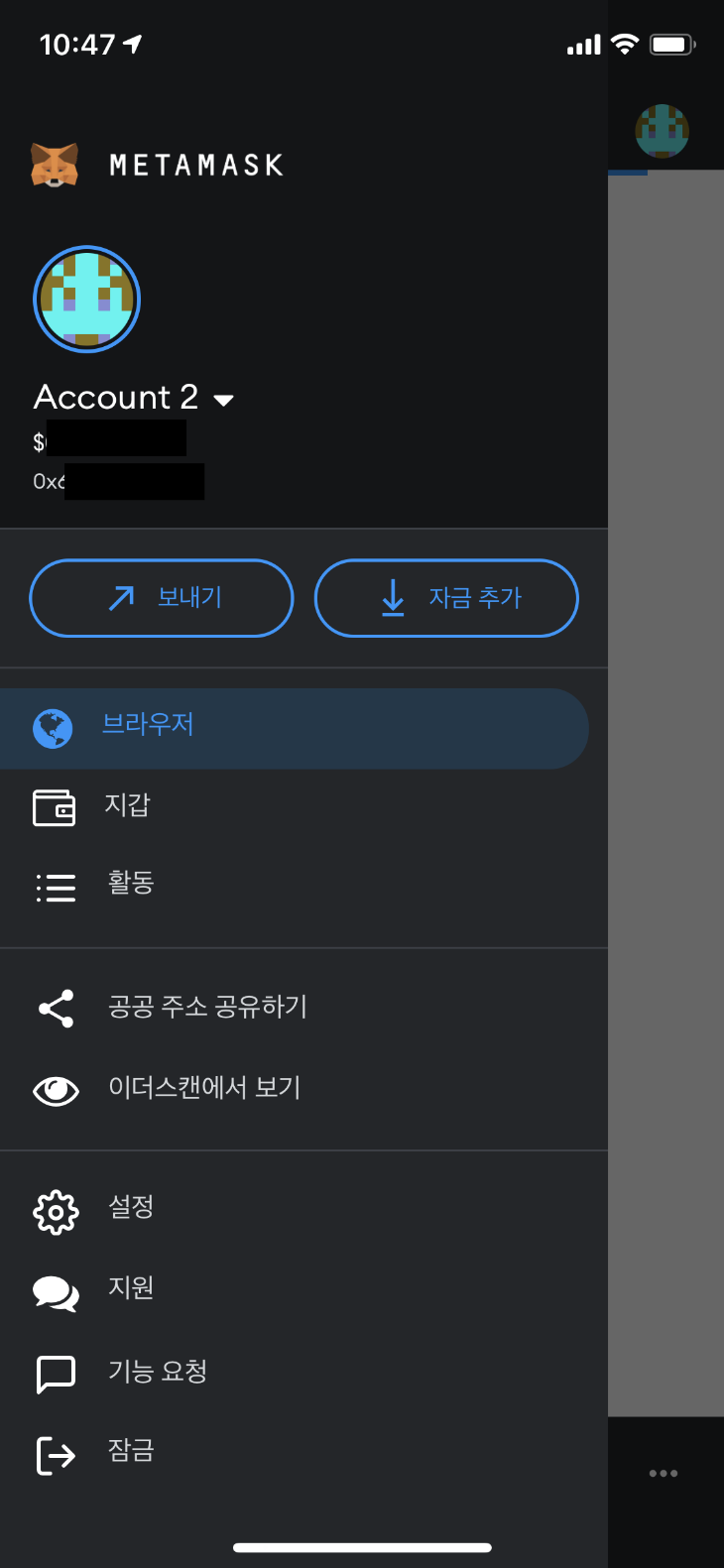Click the eye icon for 이더스캔에서 보기
Viewport: 724px width, 1568px height.
[x=56, y=1089]
